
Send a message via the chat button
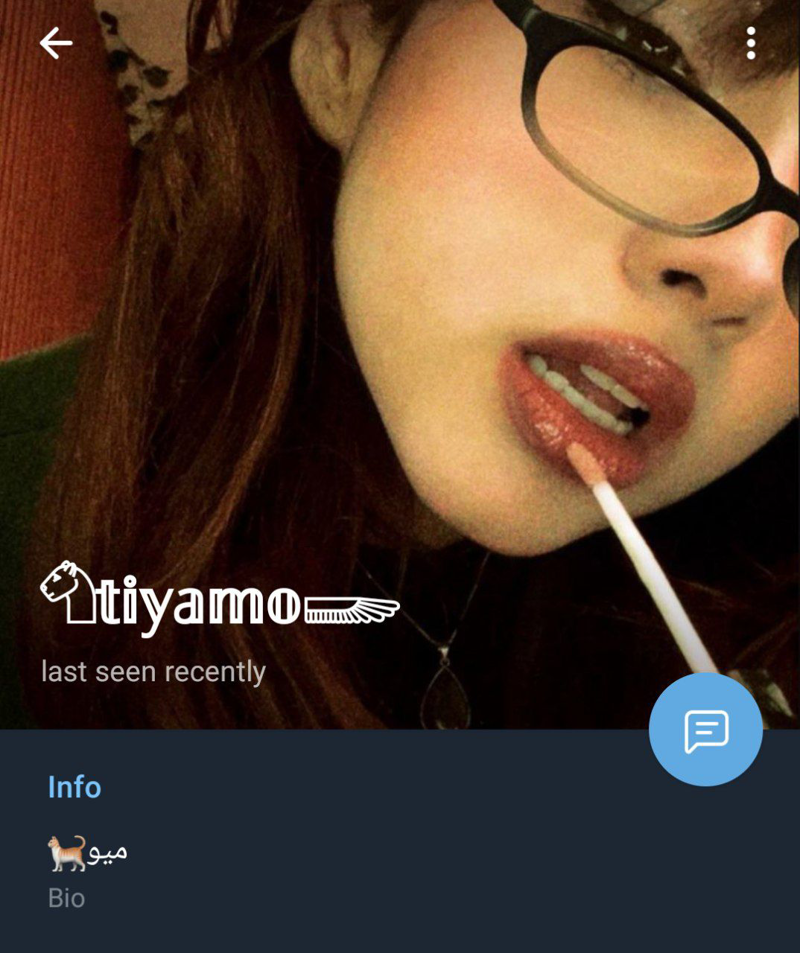[x=705, y=730]
